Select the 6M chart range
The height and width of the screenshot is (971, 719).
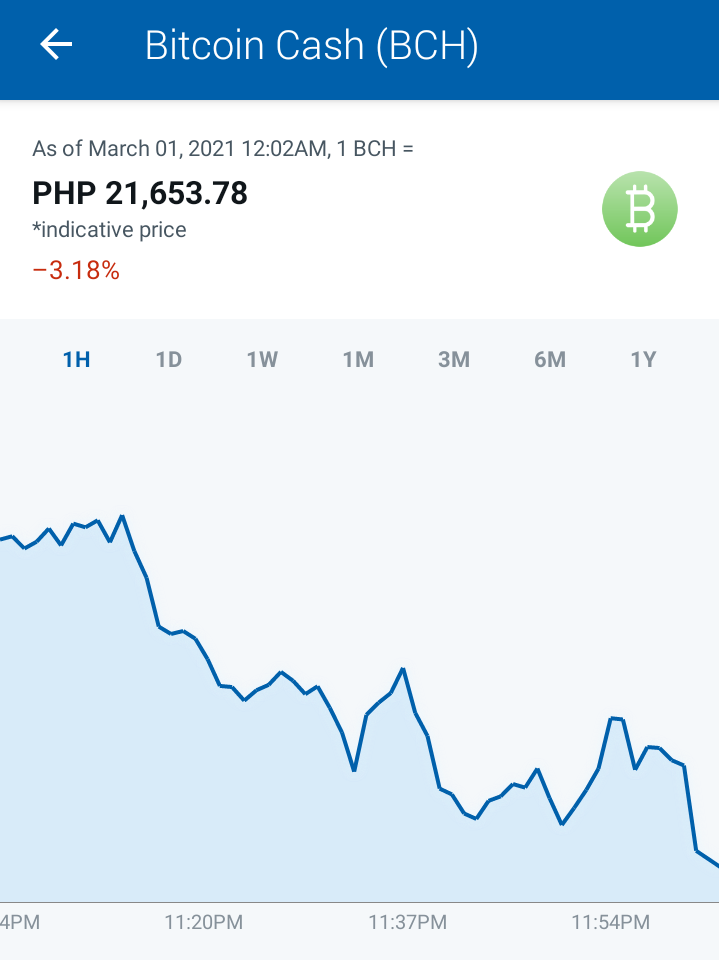click(x=550, y=360)
